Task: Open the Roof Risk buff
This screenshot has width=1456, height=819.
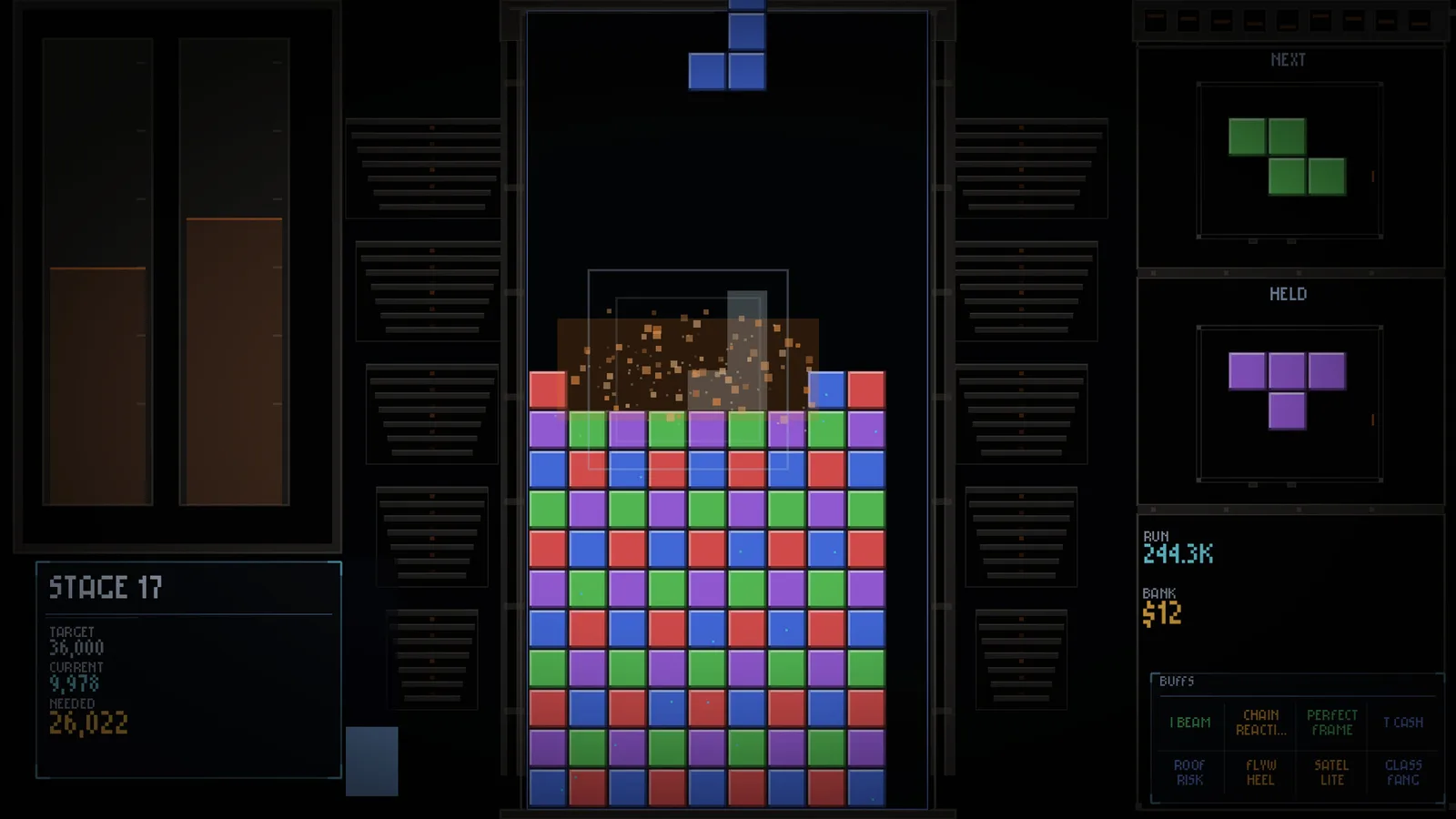Action: click(x=1189, y=773)
